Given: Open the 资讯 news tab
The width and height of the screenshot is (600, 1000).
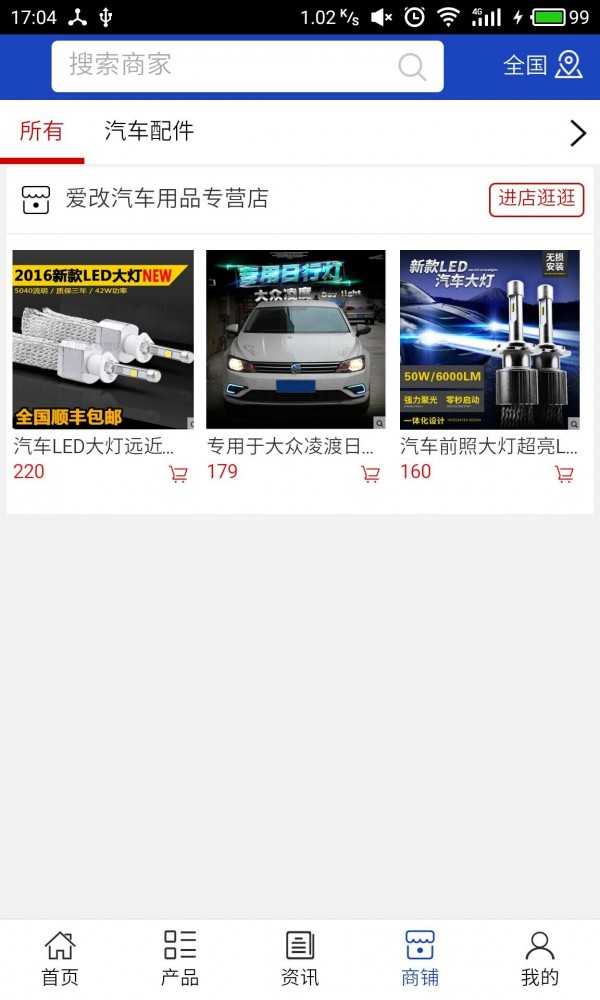Looking at the screenshot, I should point(300,958).
